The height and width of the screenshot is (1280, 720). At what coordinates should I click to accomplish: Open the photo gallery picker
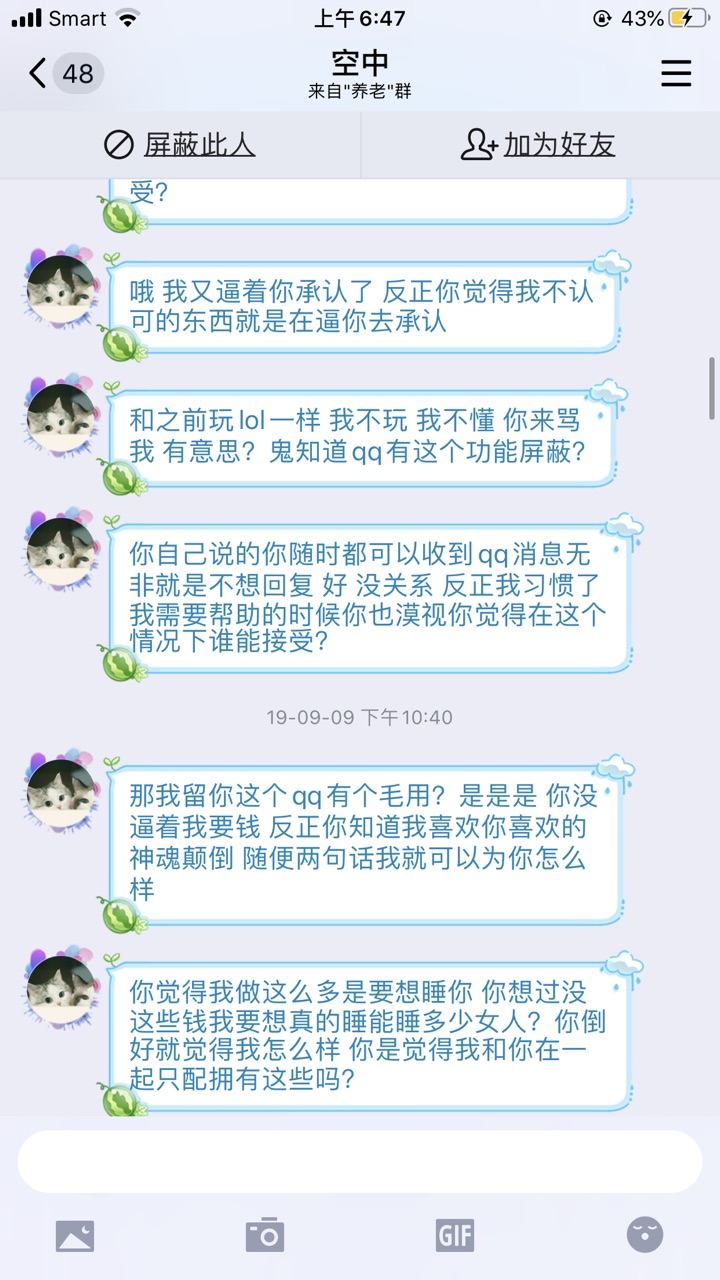75,1236
